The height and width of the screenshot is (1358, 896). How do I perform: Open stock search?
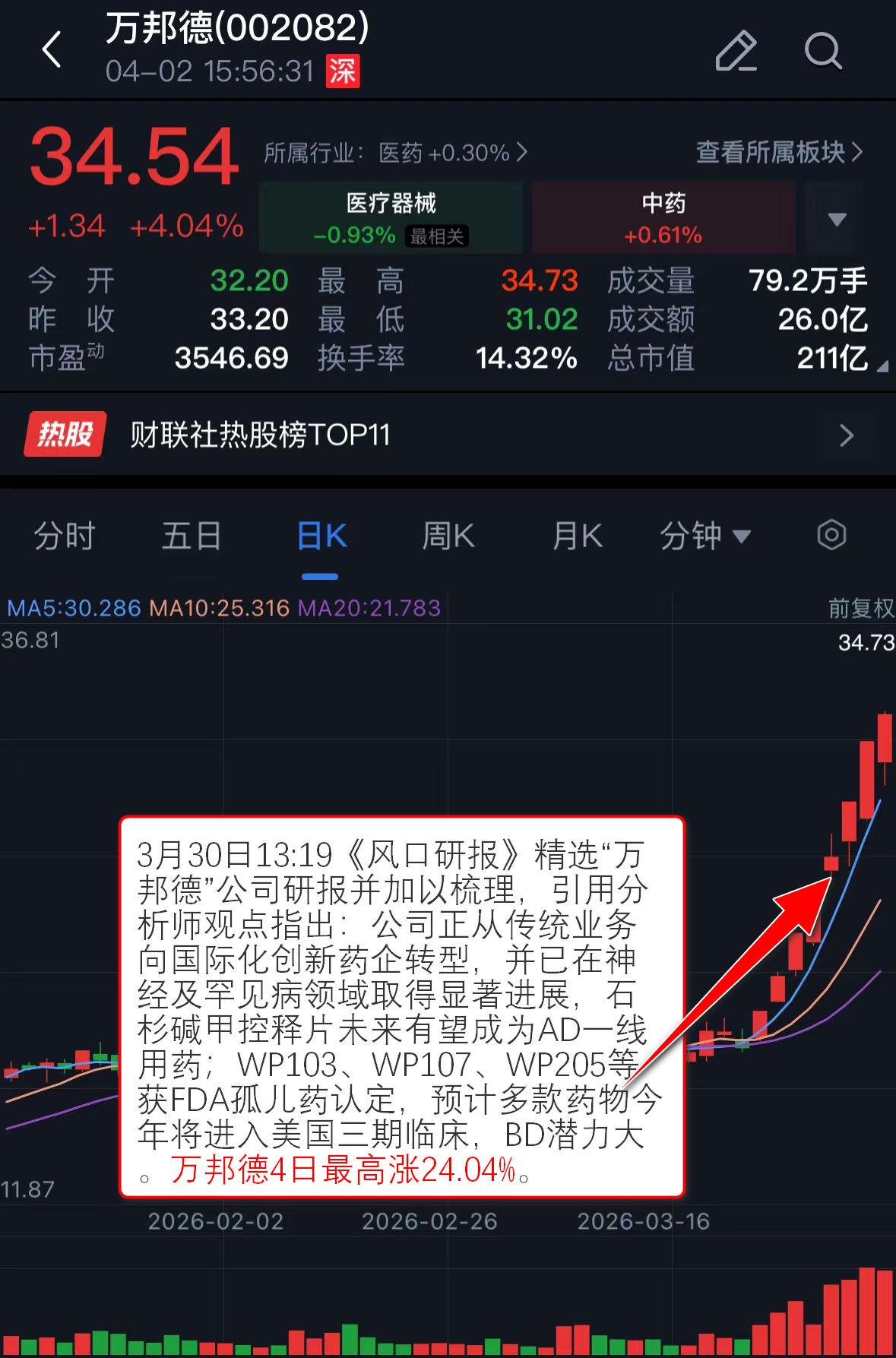pos(822,52)
